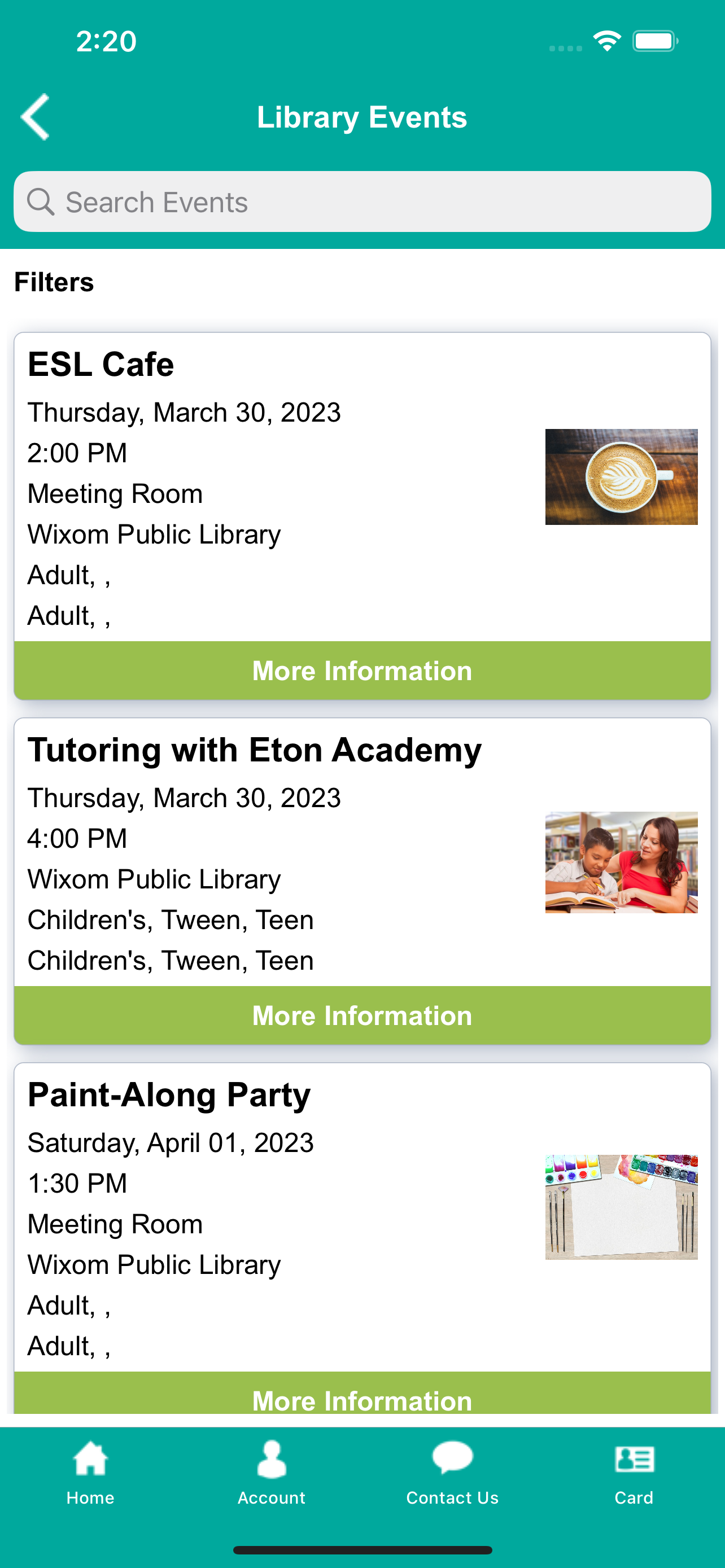Tap the Search Events field
The width and height of the screenshot is (725, 1568).
pos(362,202)
